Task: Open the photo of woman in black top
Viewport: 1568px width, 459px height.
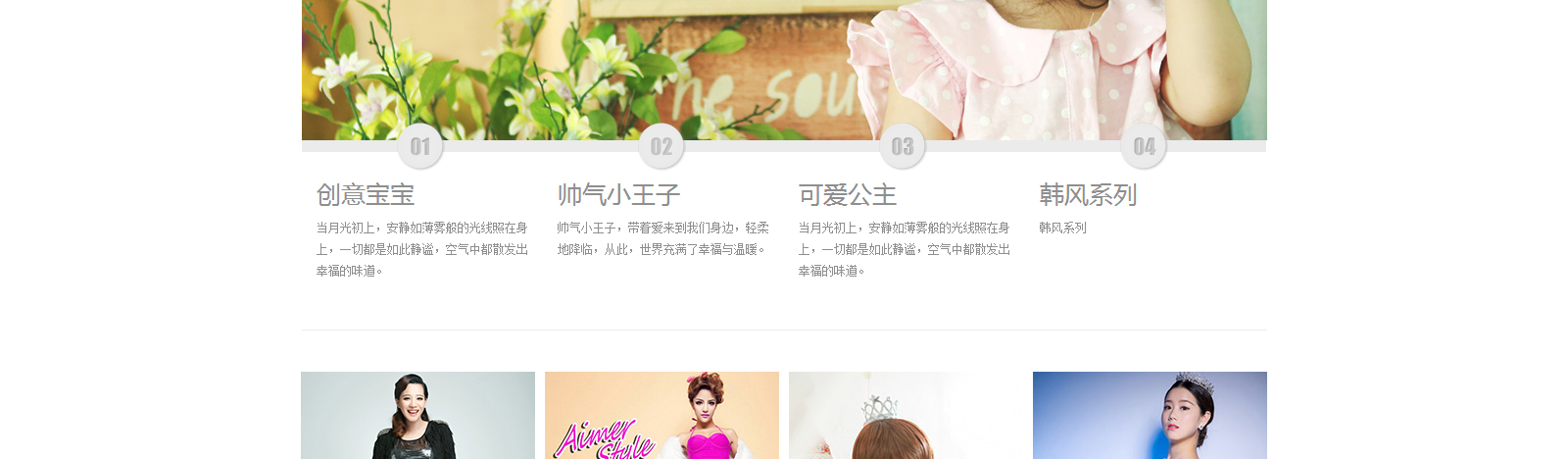Action: (x=417, y=416)
